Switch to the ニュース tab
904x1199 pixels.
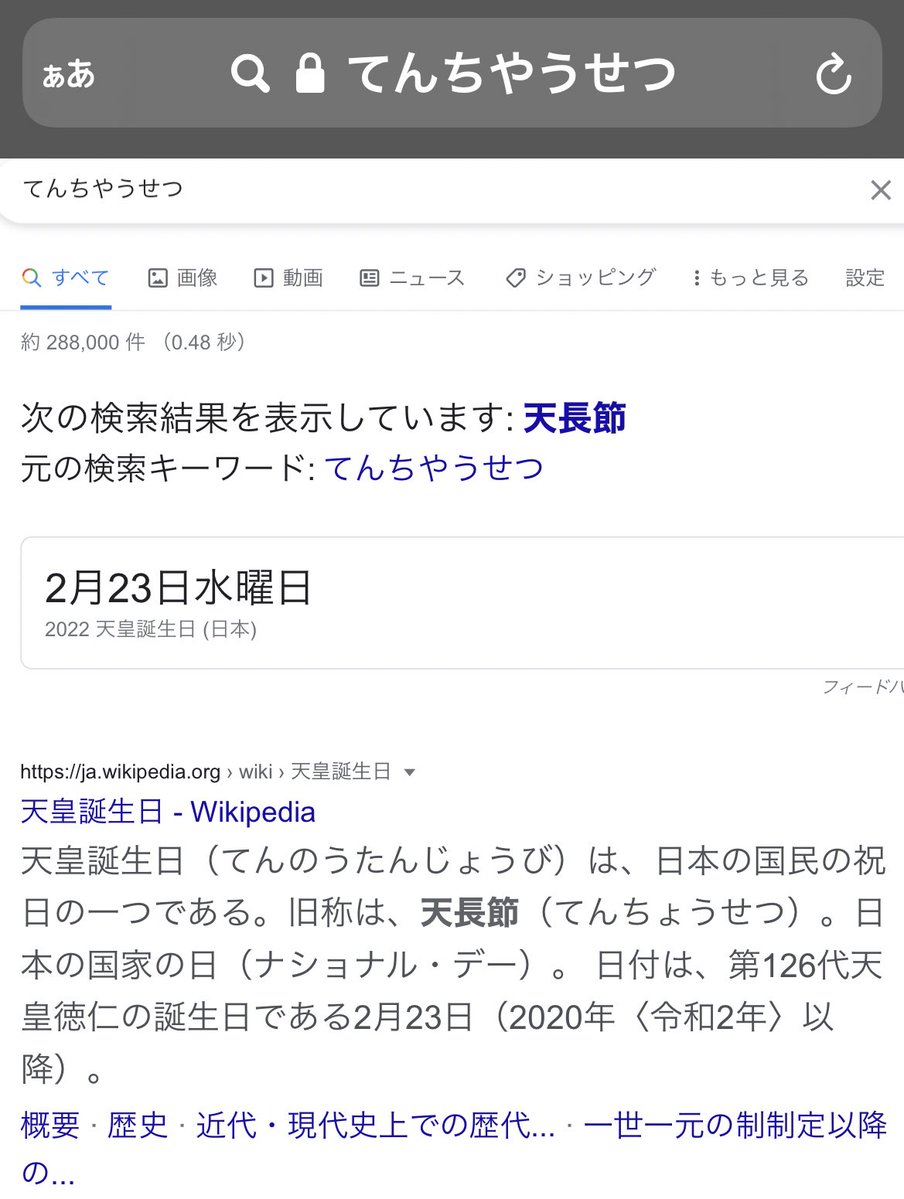click(412, 278)
